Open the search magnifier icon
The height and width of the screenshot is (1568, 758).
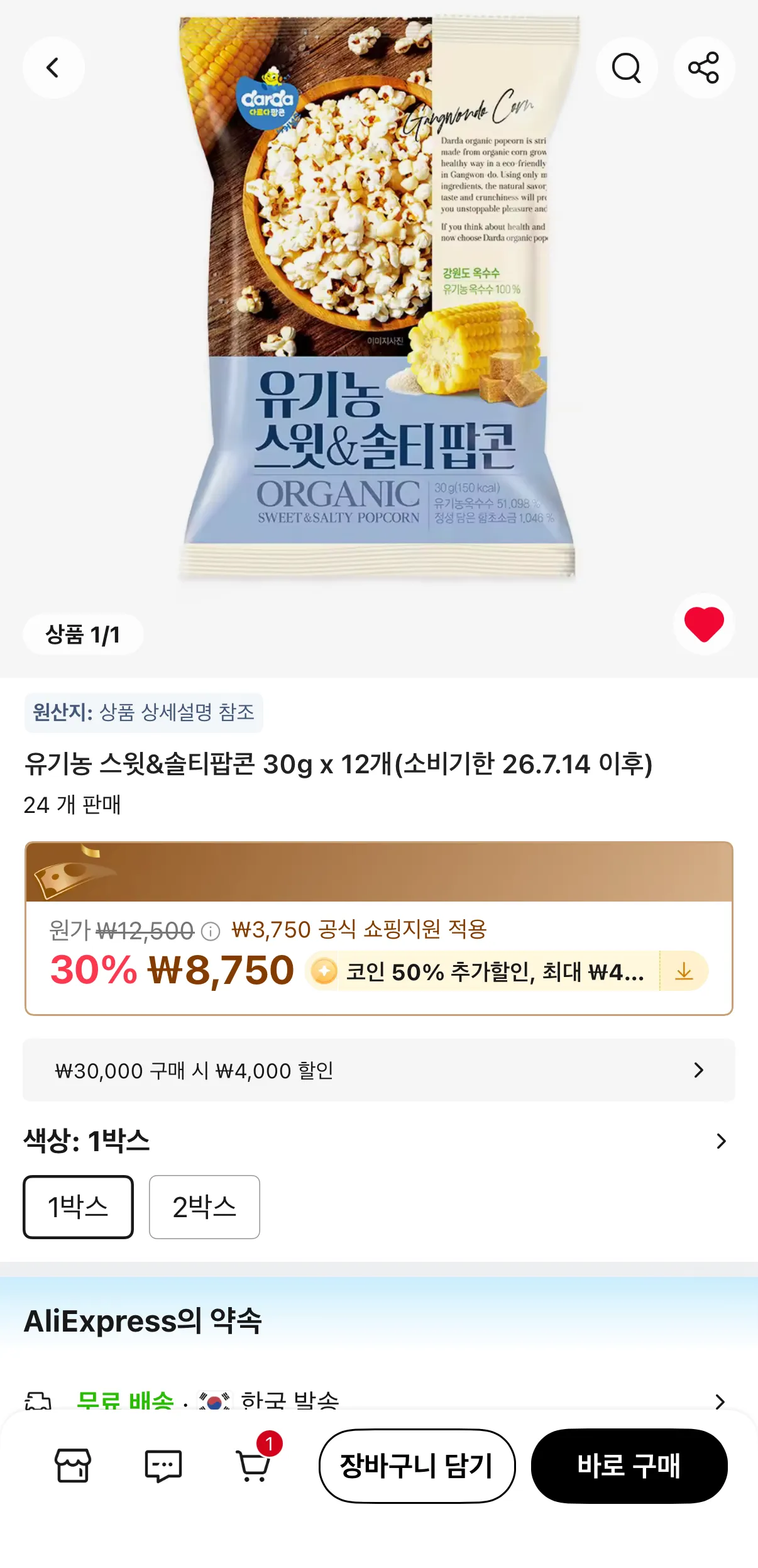(x=626, y=68)
